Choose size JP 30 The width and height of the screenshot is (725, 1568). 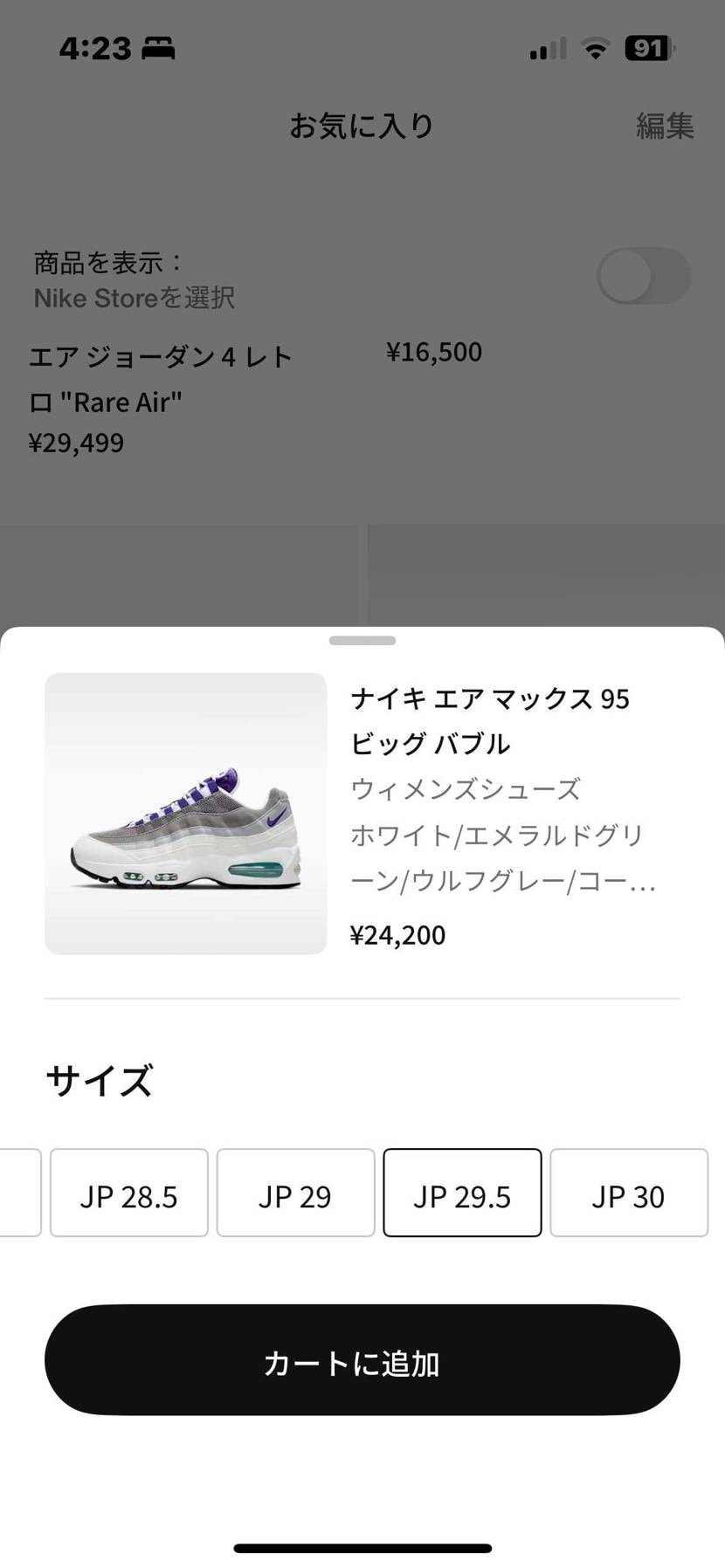pos(628,1193)
